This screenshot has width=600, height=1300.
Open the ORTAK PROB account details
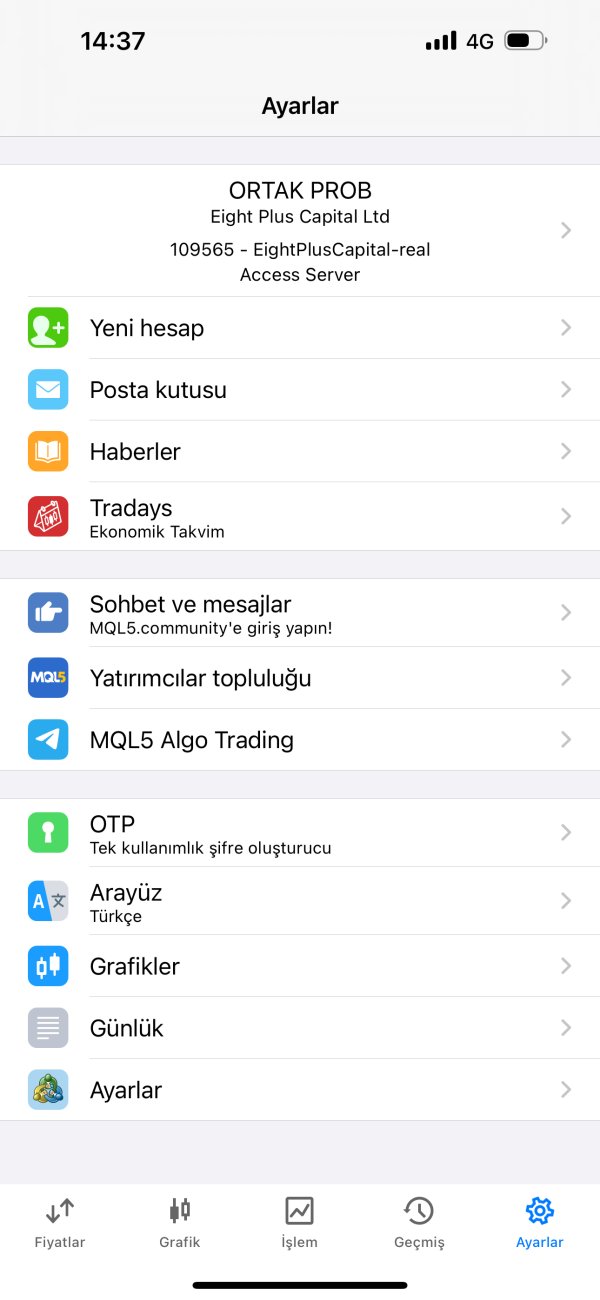click(x=300, y=231)
